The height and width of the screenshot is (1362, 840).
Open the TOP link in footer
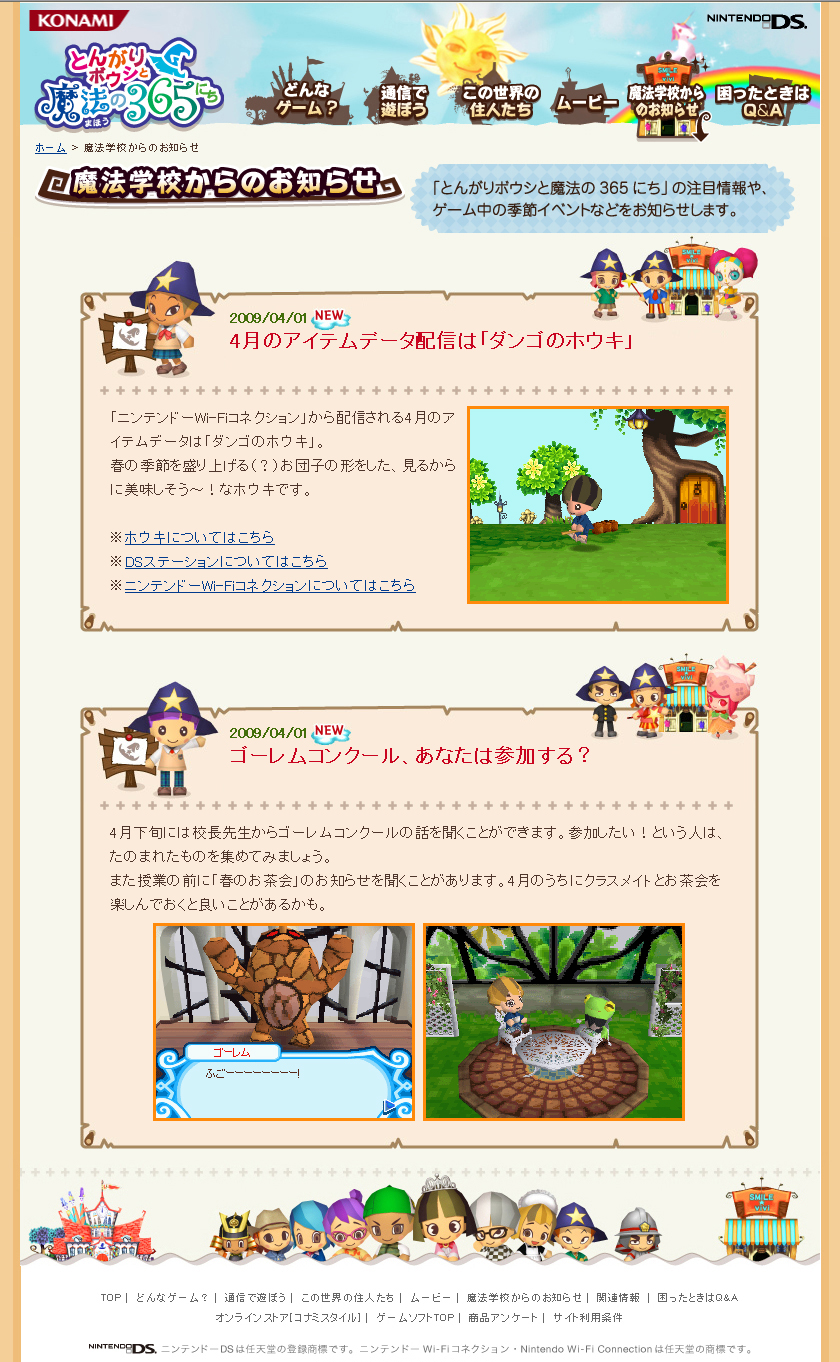[110, 1297]
